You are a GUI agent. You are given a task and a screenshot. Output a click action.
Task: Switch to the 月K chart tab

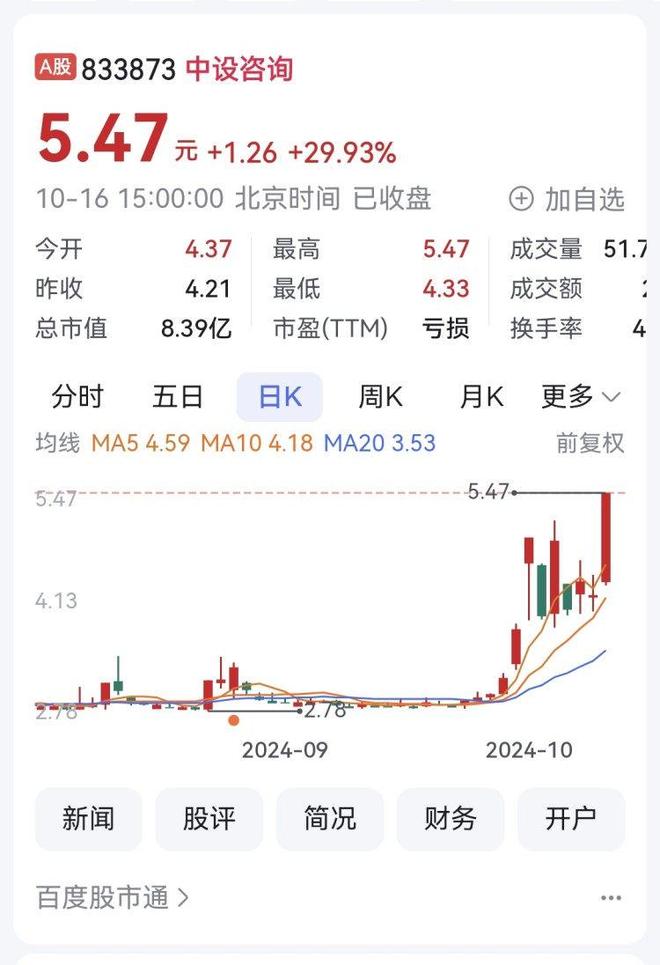(x=481, y=397)
